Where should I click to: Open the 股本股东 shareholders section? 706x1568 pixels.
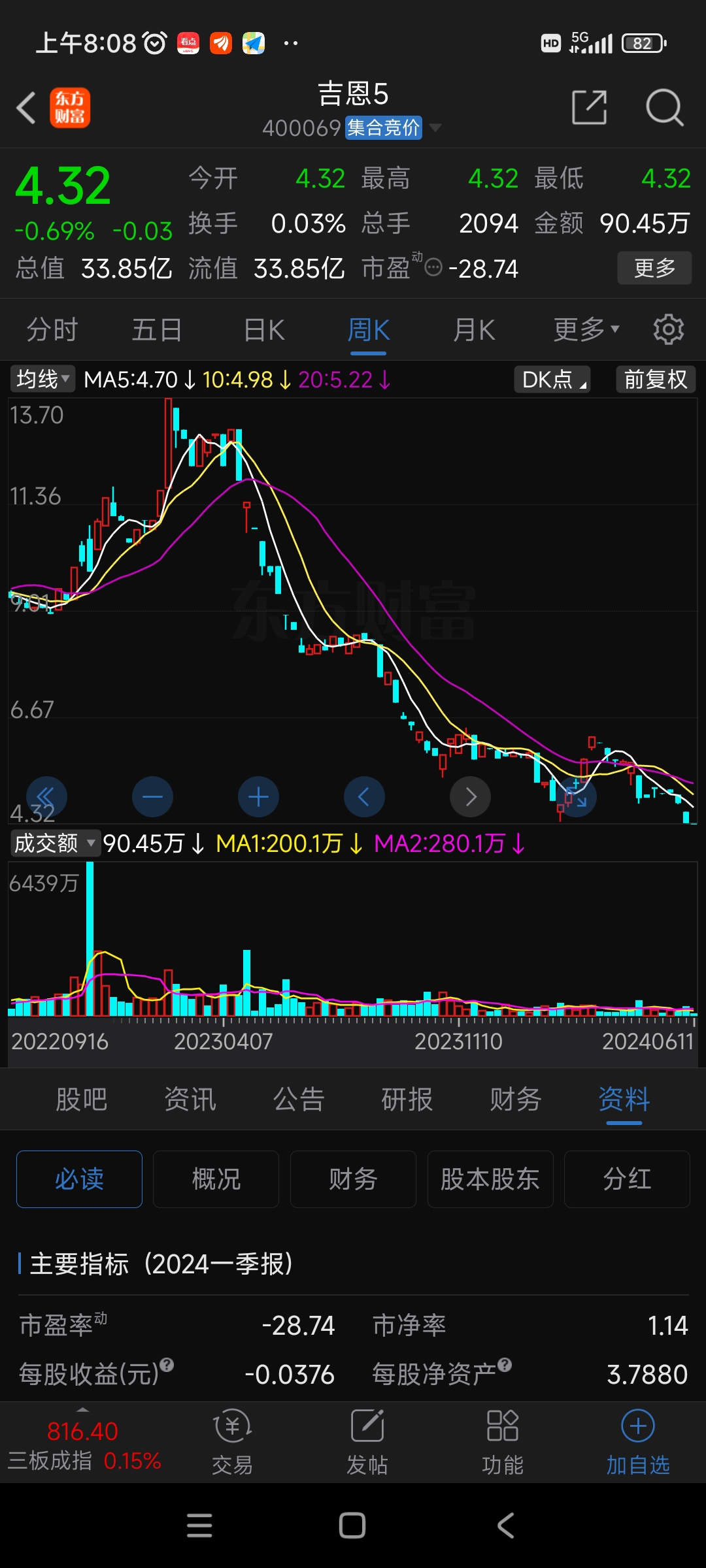[x=490, y=1179]
